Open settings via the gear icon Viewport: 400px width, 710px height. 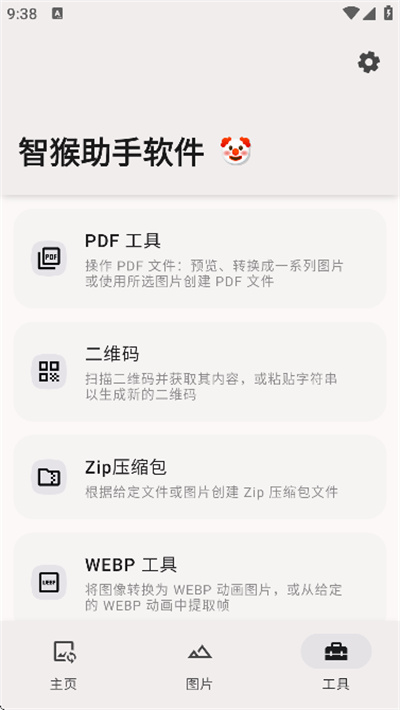369,62
